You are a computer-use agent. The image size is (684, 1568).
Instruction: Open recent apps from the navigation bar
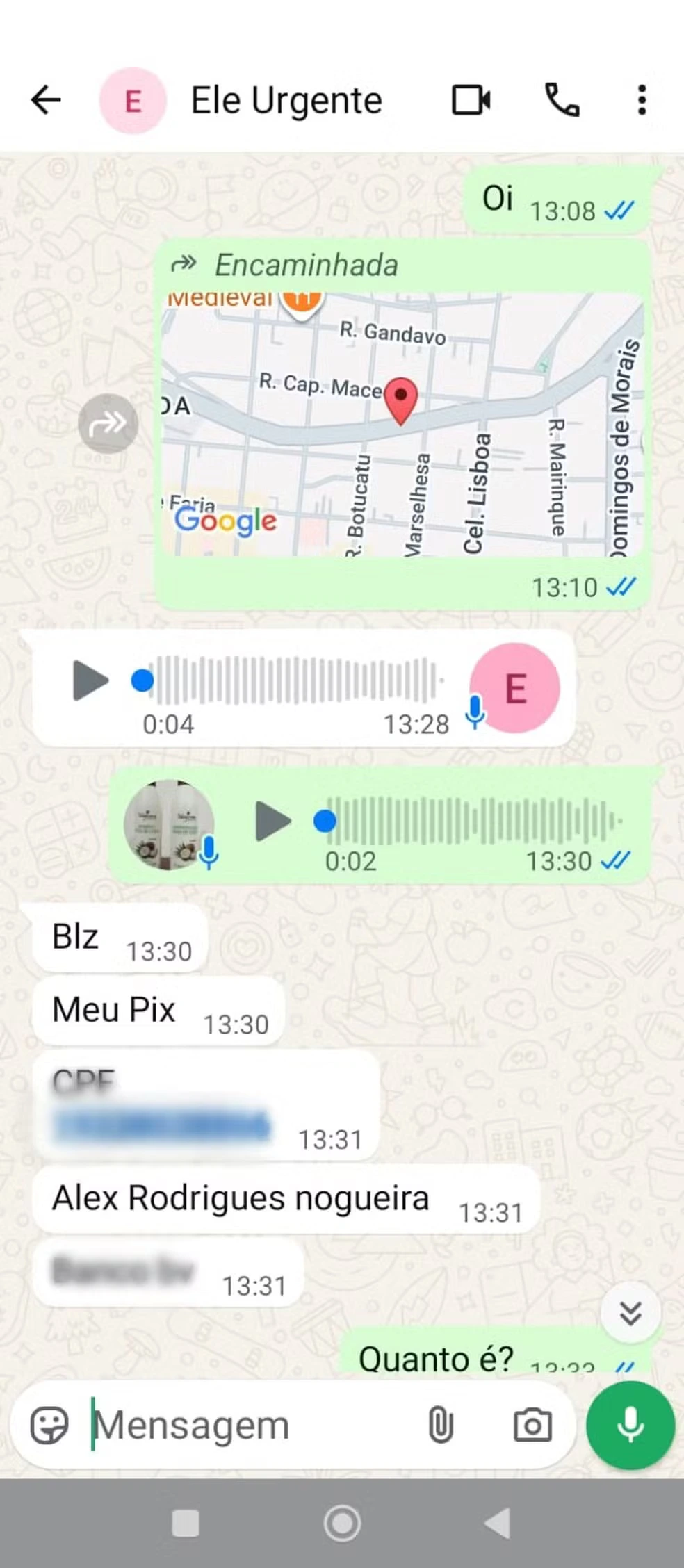click(186, 1524)
